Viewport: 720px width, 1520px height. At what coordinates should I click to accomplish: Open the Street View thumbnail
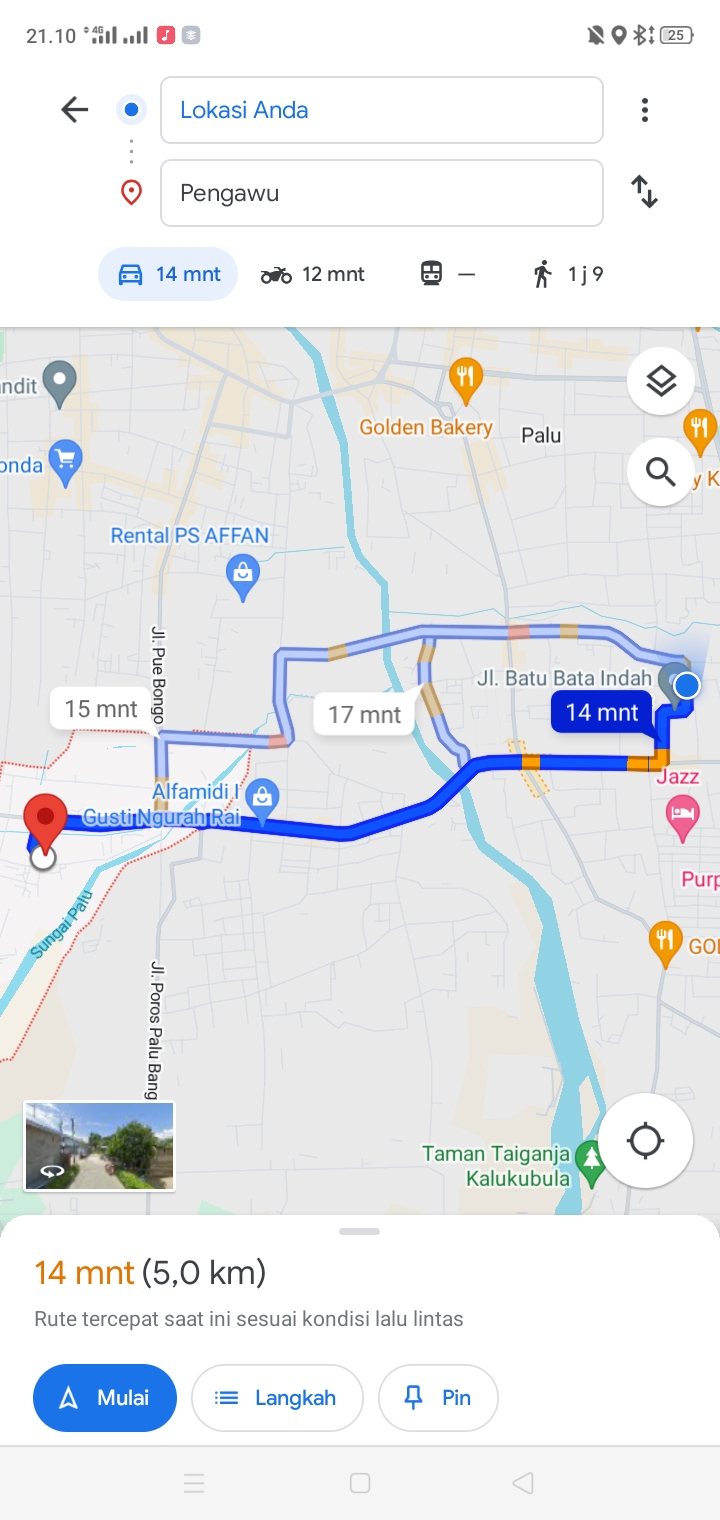tap(99, 1146)
